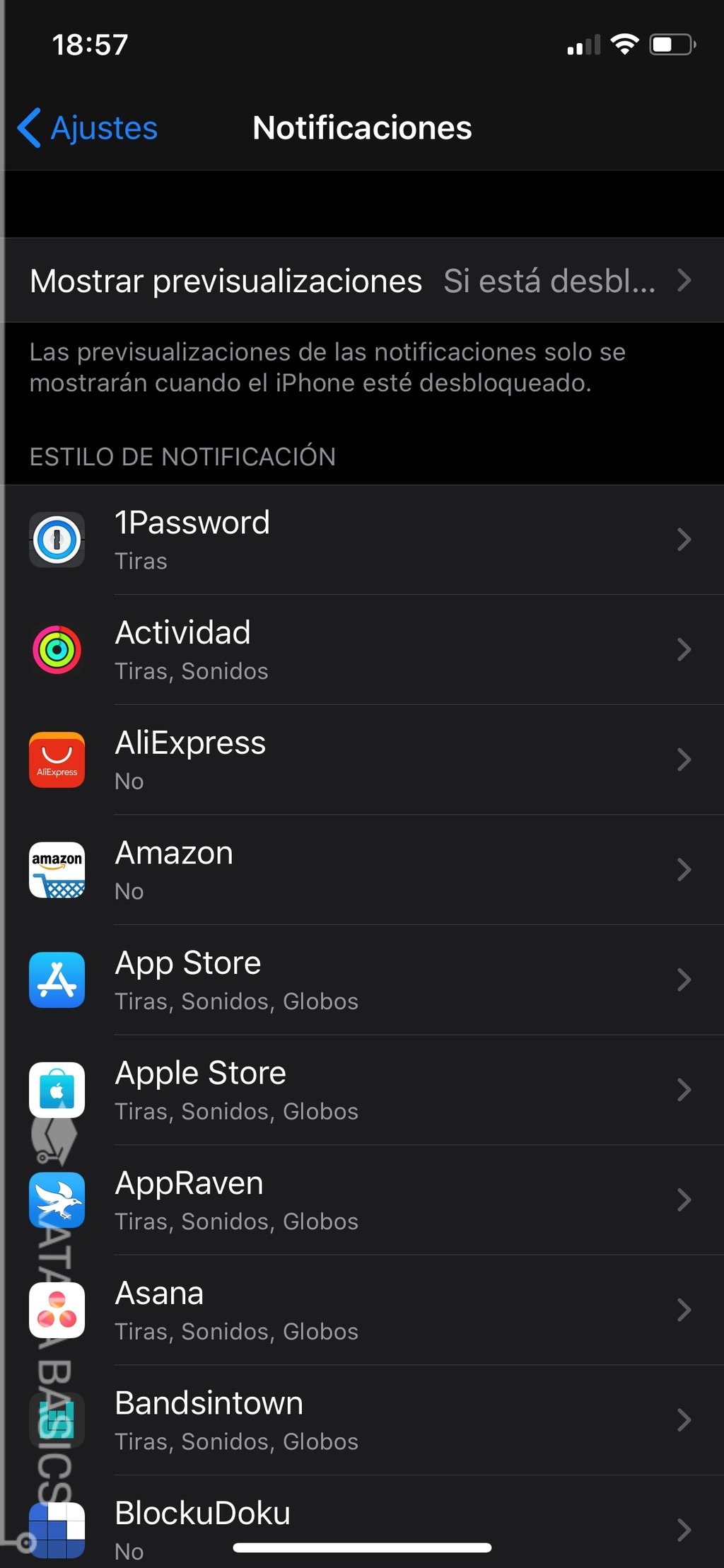Open Apple Store notification settings
This screenshot has height=1568, width=724.
tap(362, 1090)
